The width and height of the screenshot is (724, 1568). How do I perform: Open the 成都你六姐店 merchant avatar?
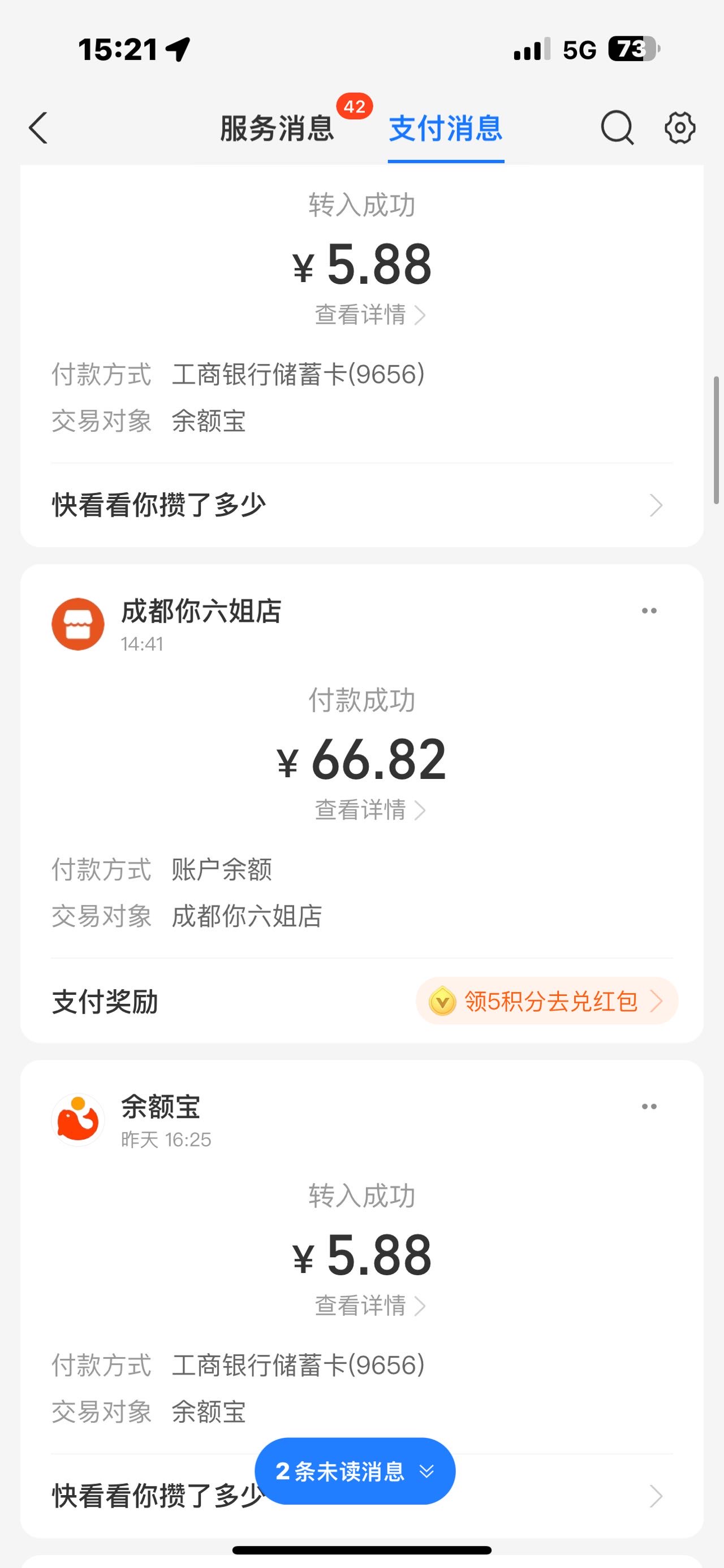[78, 624]
